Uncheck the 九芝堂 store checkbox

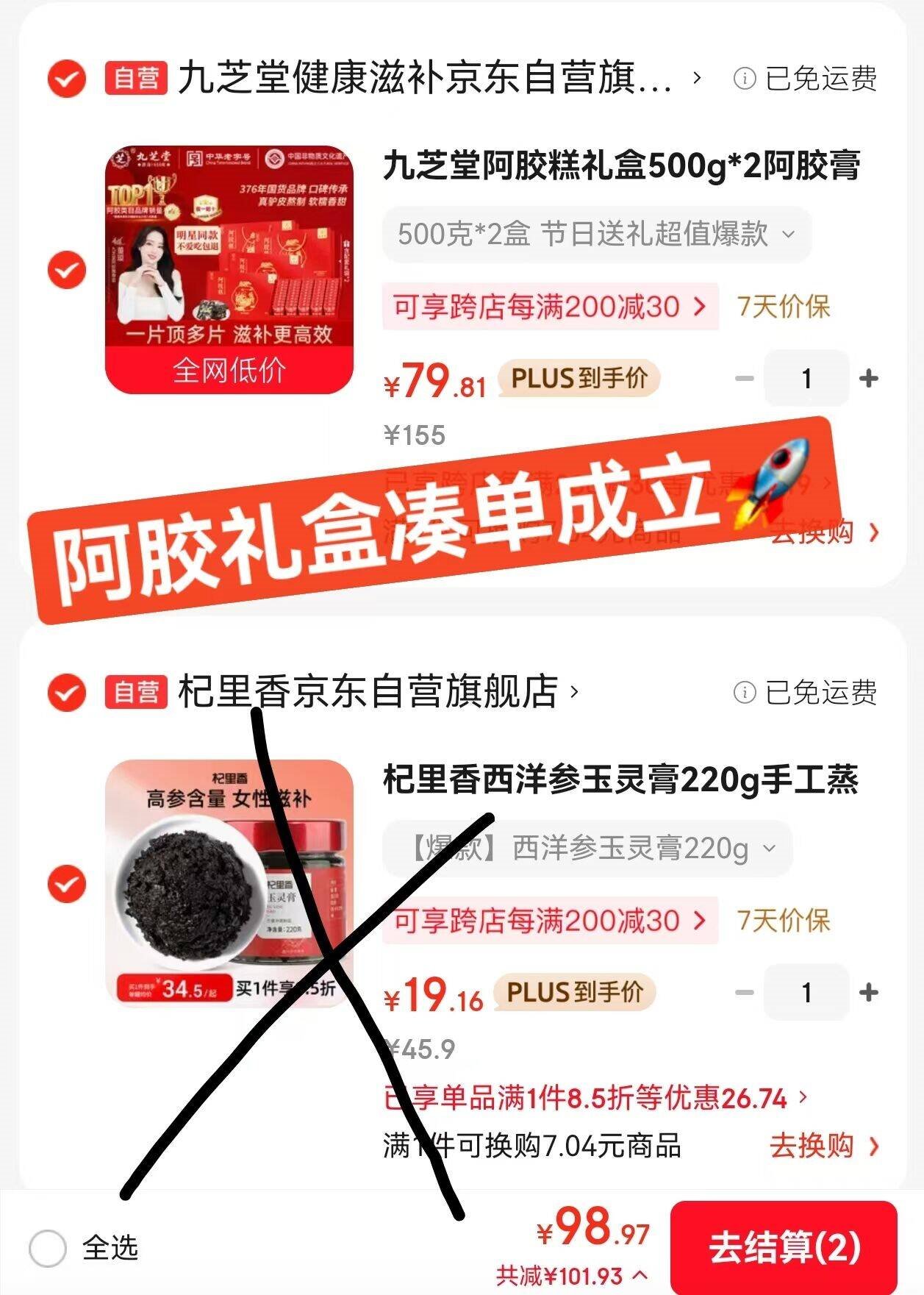pos(66,79)
